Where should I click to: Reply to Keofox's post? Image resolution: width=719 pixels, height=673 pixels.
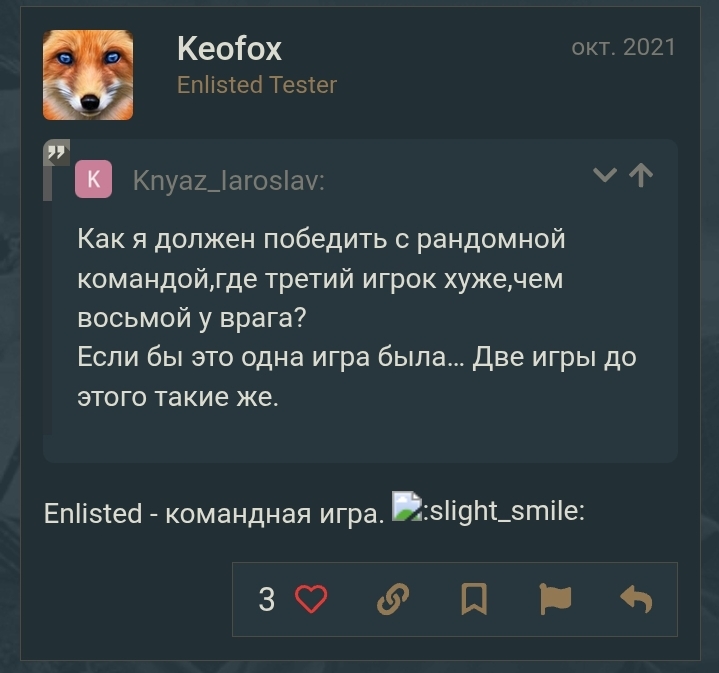point(636,599)
